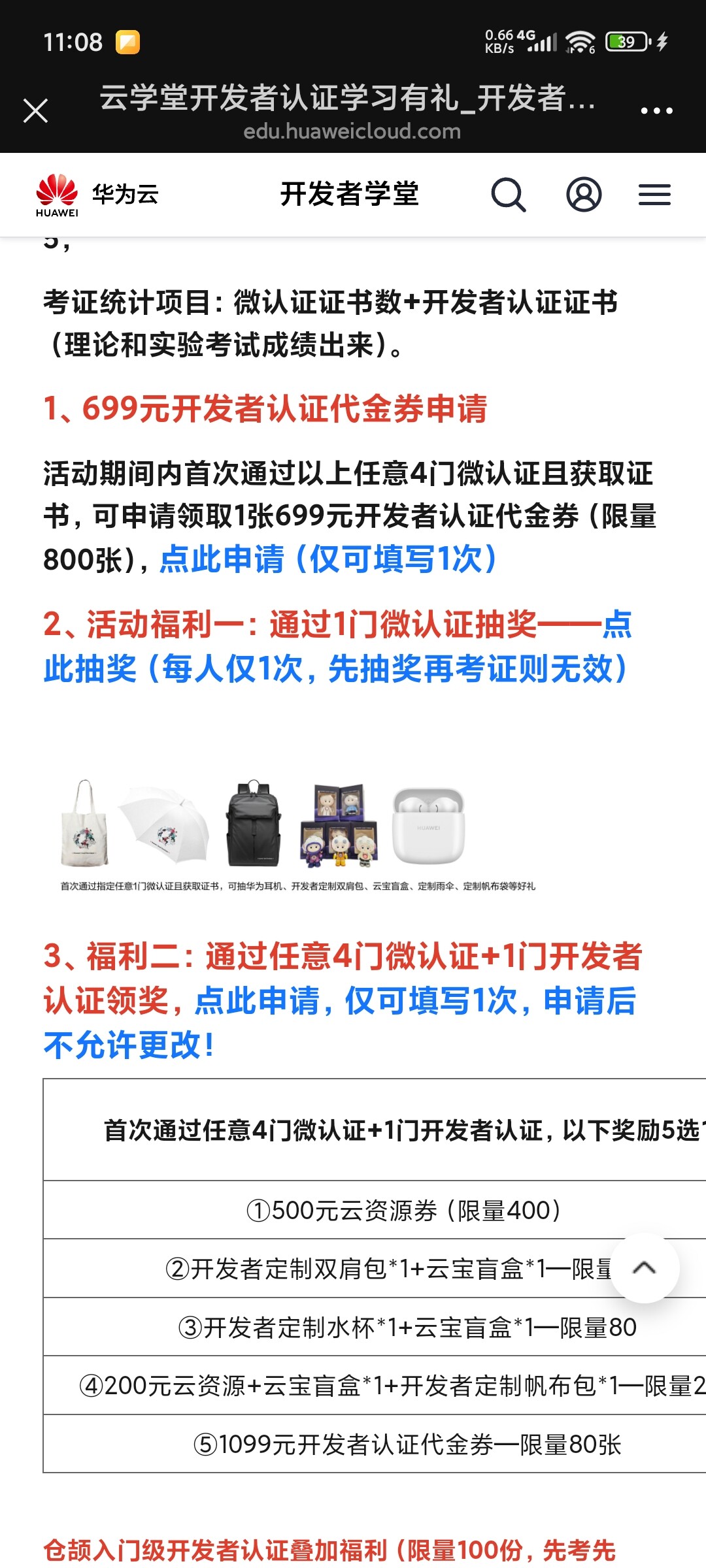Open the user account profile icon
706x1568 pixels.
coord(583,194)
